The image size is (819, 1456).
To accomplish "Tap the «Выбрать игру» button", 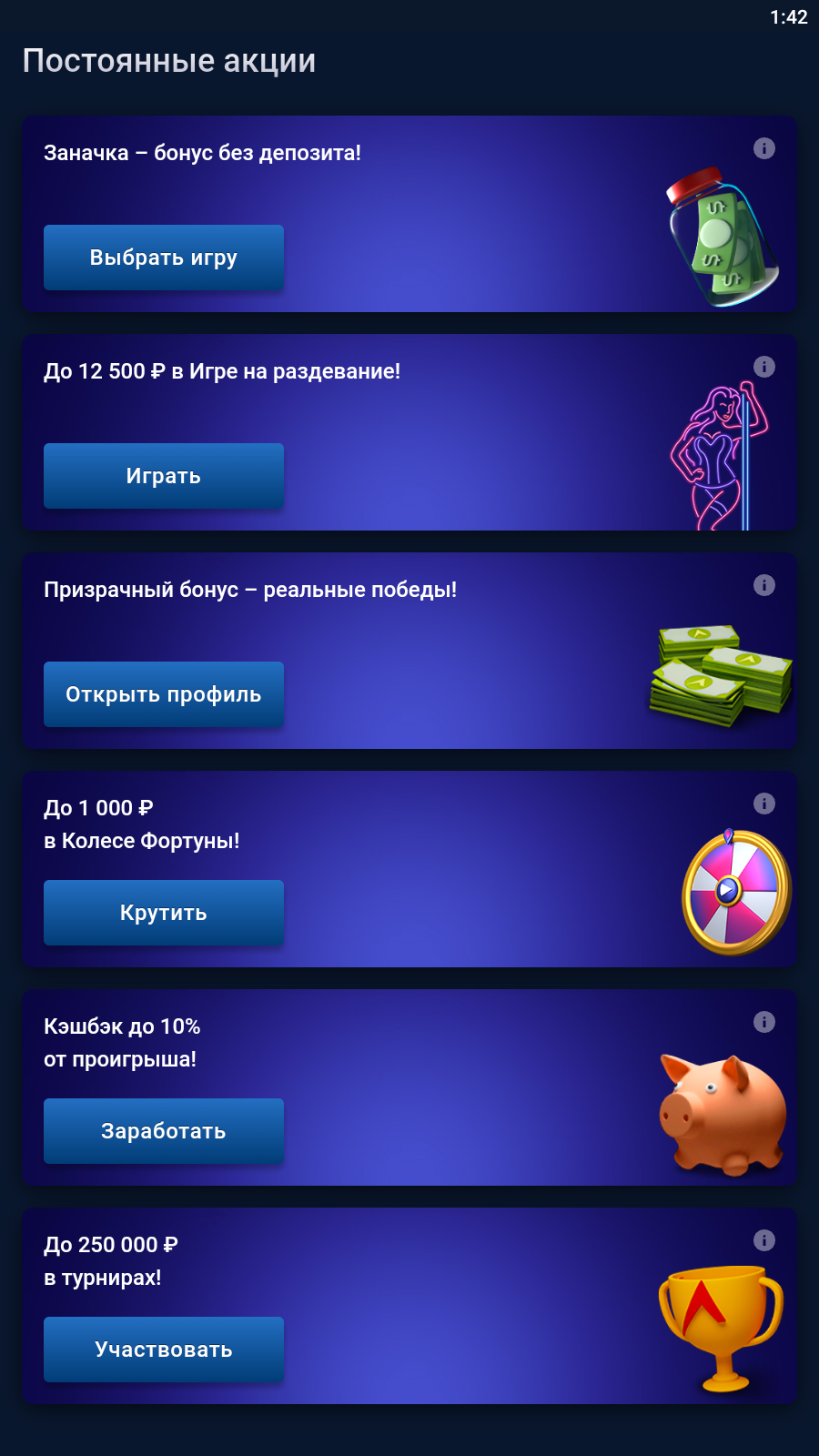I will [x=164, y=258].
